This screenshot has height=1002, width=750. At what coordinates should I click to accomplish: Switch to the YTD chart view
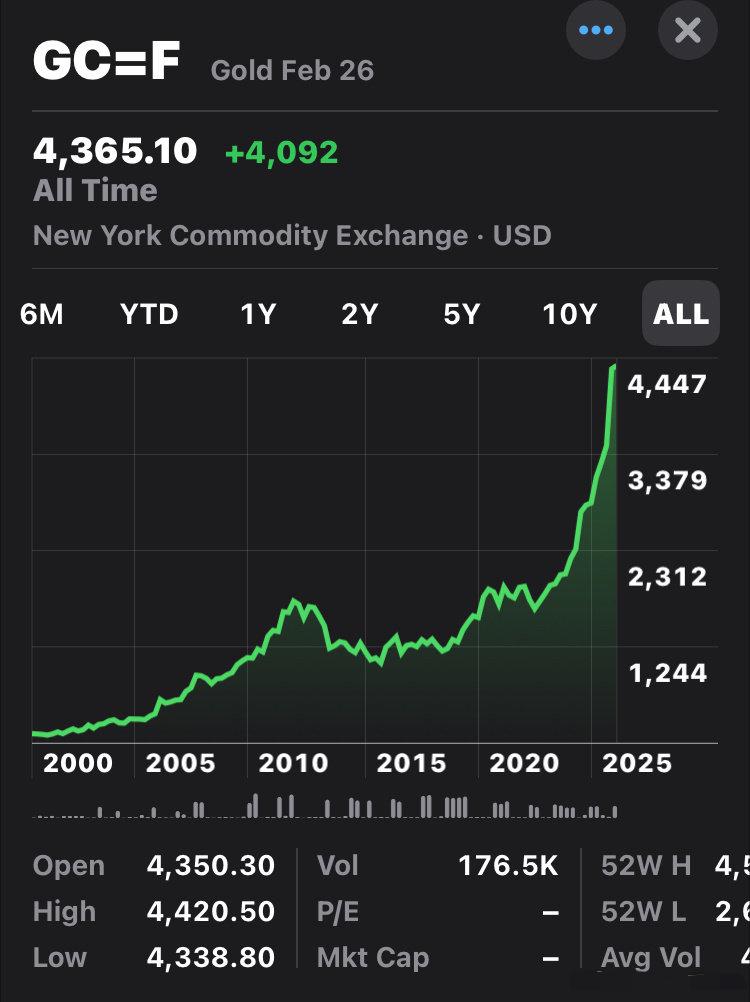click(149, 314)
